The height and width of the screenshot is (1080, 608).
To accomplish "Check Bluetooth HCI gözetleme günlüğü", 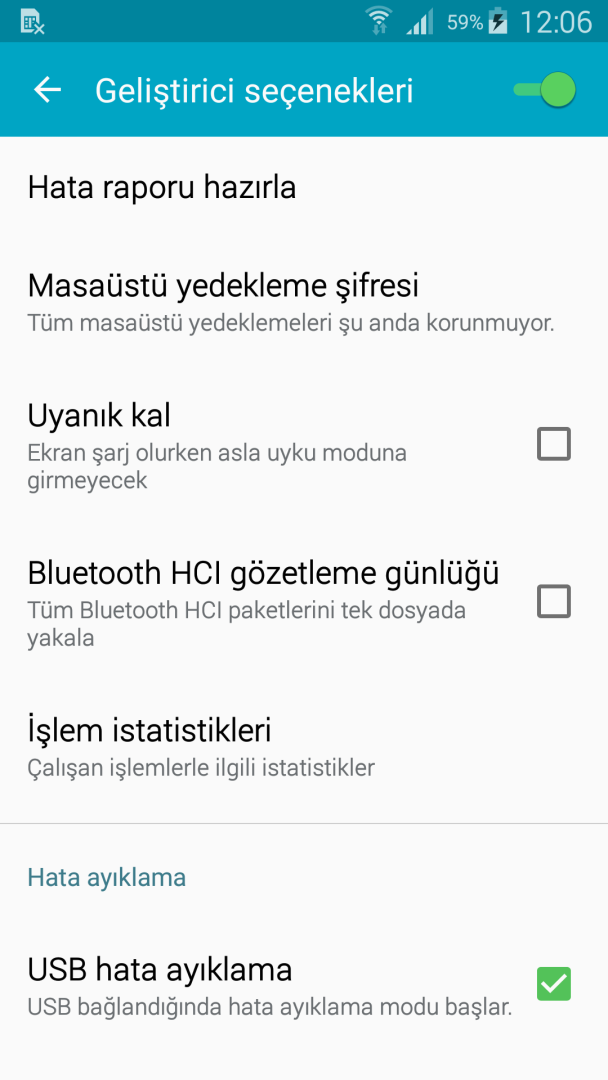I will coord(553,601).
